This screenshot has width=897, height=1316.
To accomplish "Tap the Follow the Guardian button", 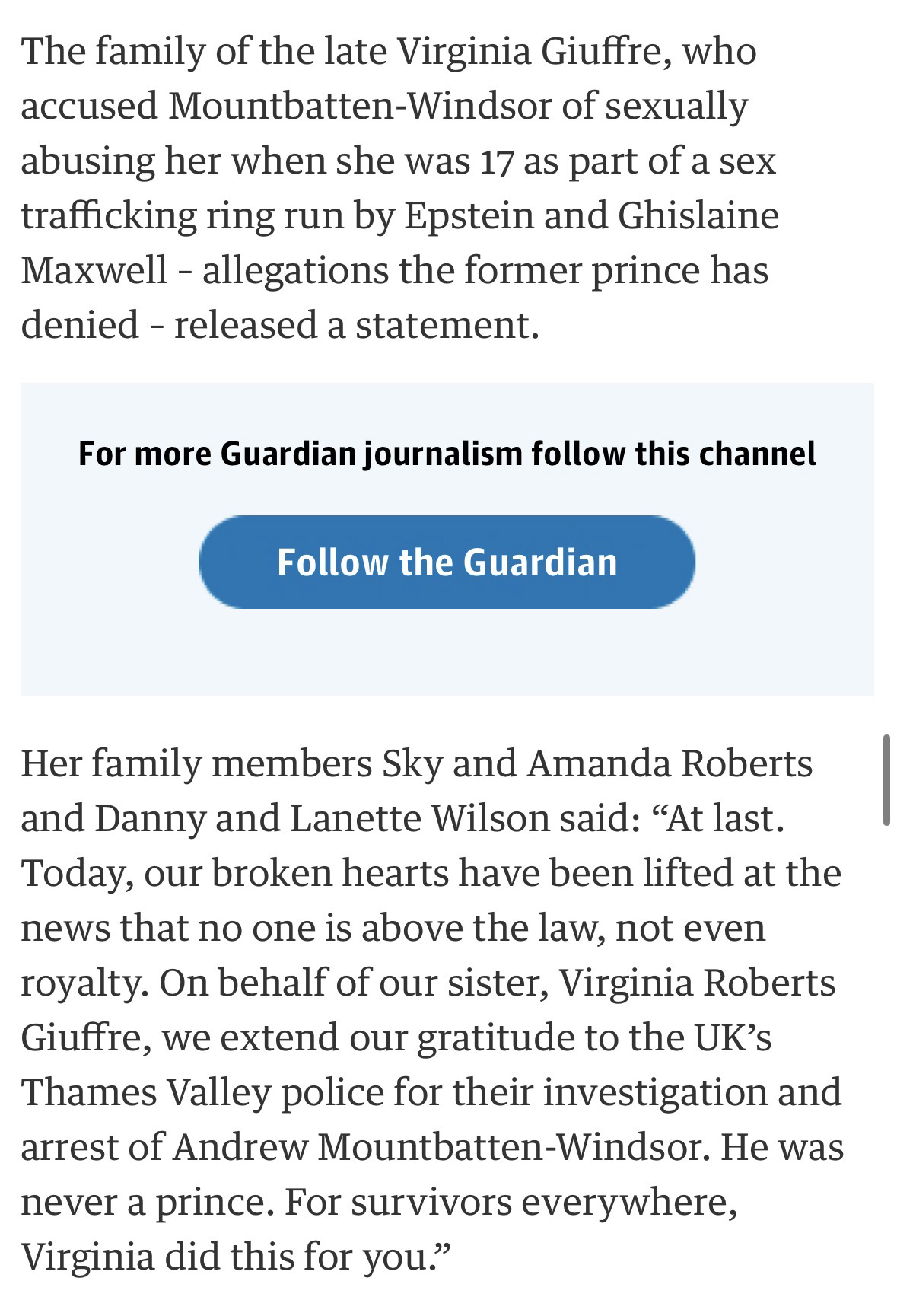I will (x=447, y=562).
